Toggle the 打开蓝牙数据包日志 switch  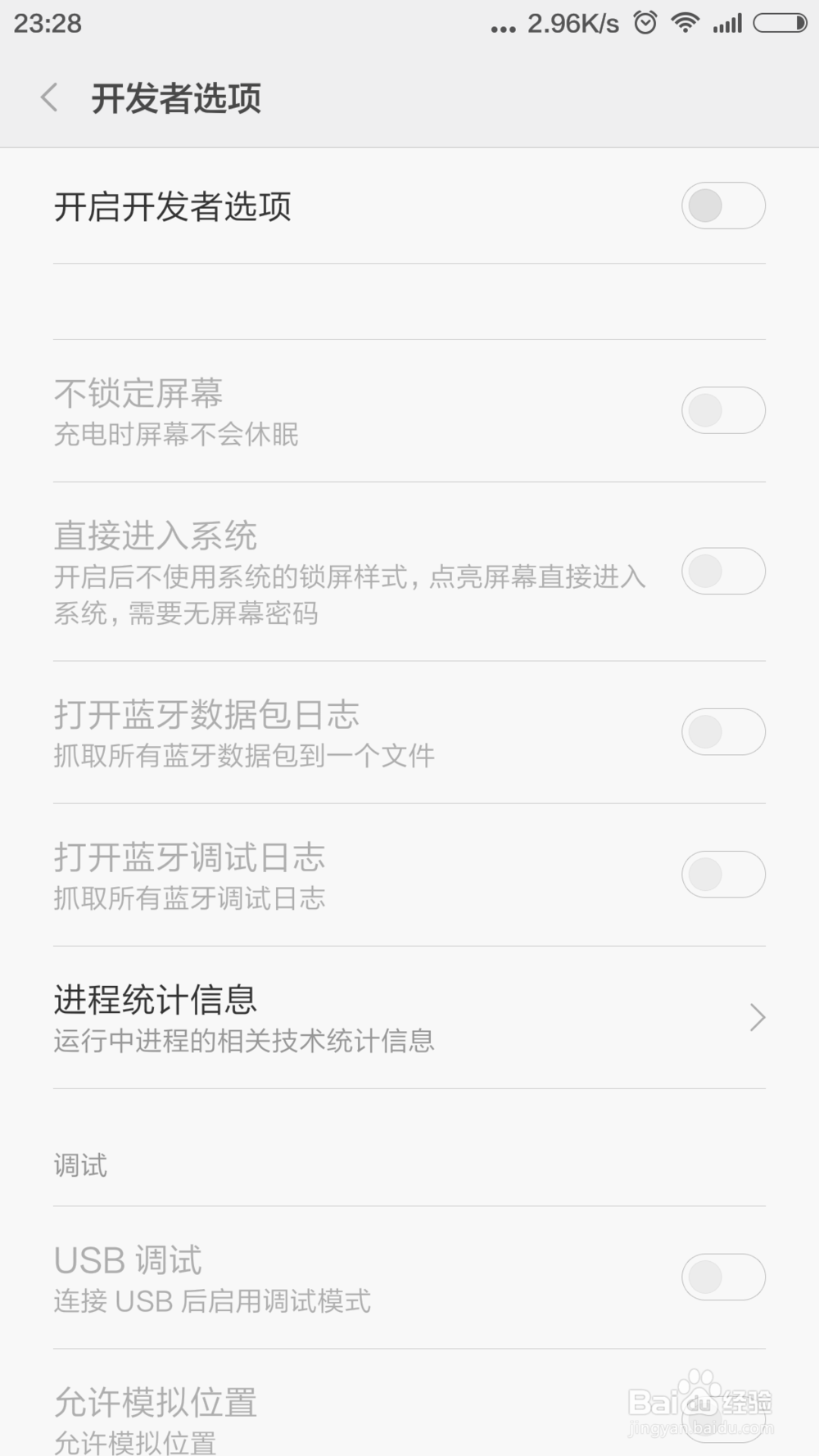tap(723, 731)
